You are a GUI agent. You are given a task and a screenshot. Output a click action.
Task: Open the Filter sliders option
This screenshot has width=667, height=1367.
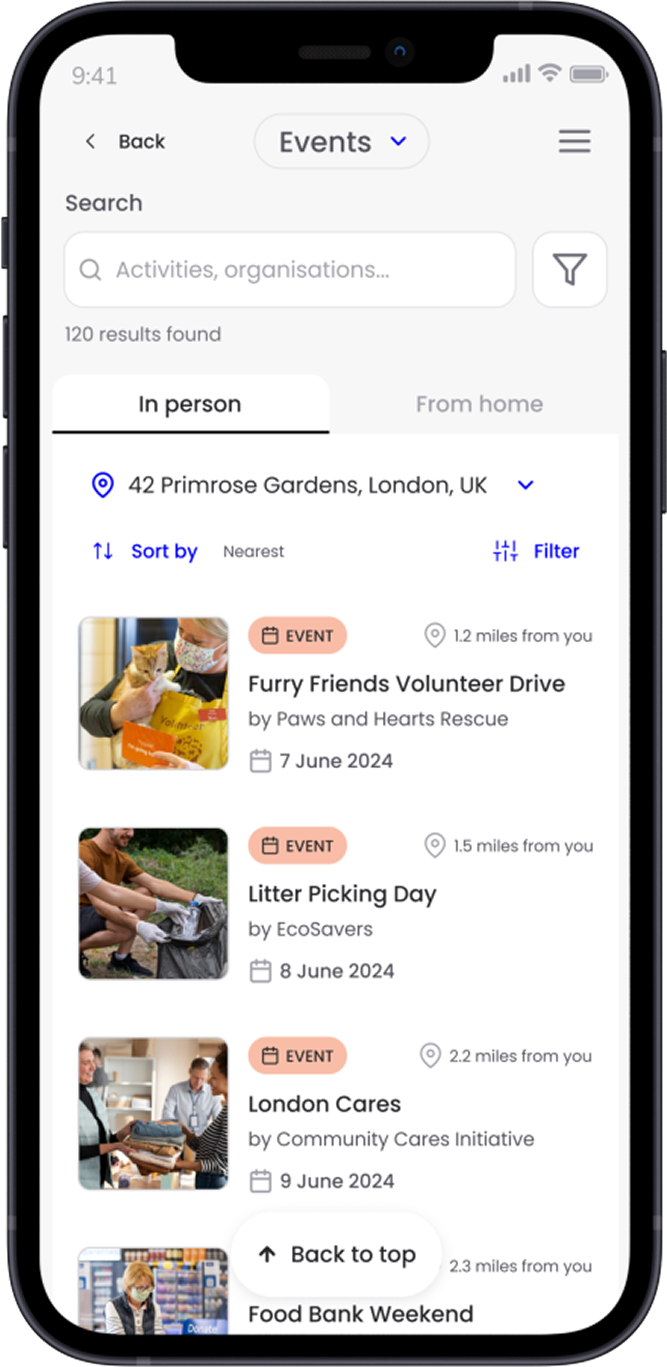[x=536, y=551]
